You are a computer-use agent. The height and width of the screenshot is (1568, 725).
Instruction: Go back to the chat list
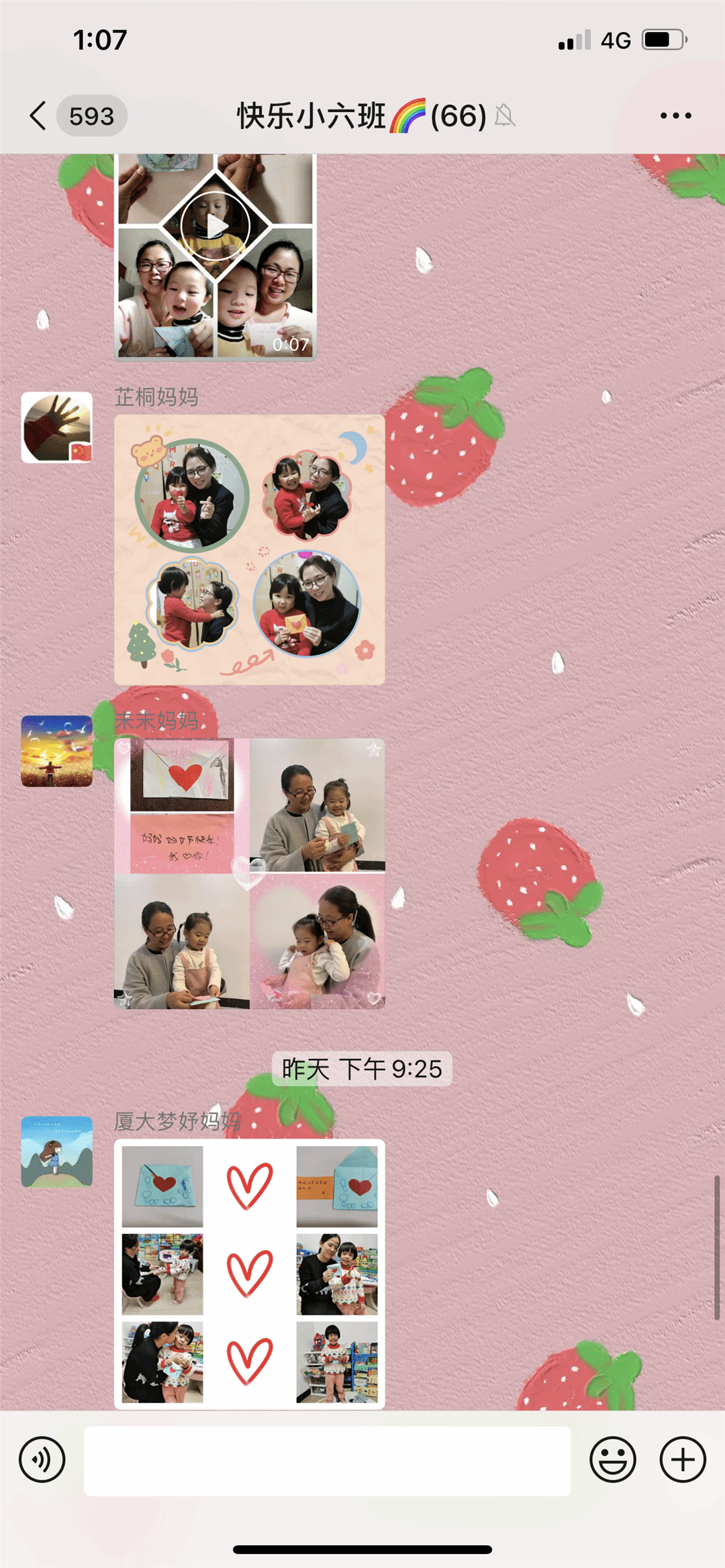[x=39, y=116]
